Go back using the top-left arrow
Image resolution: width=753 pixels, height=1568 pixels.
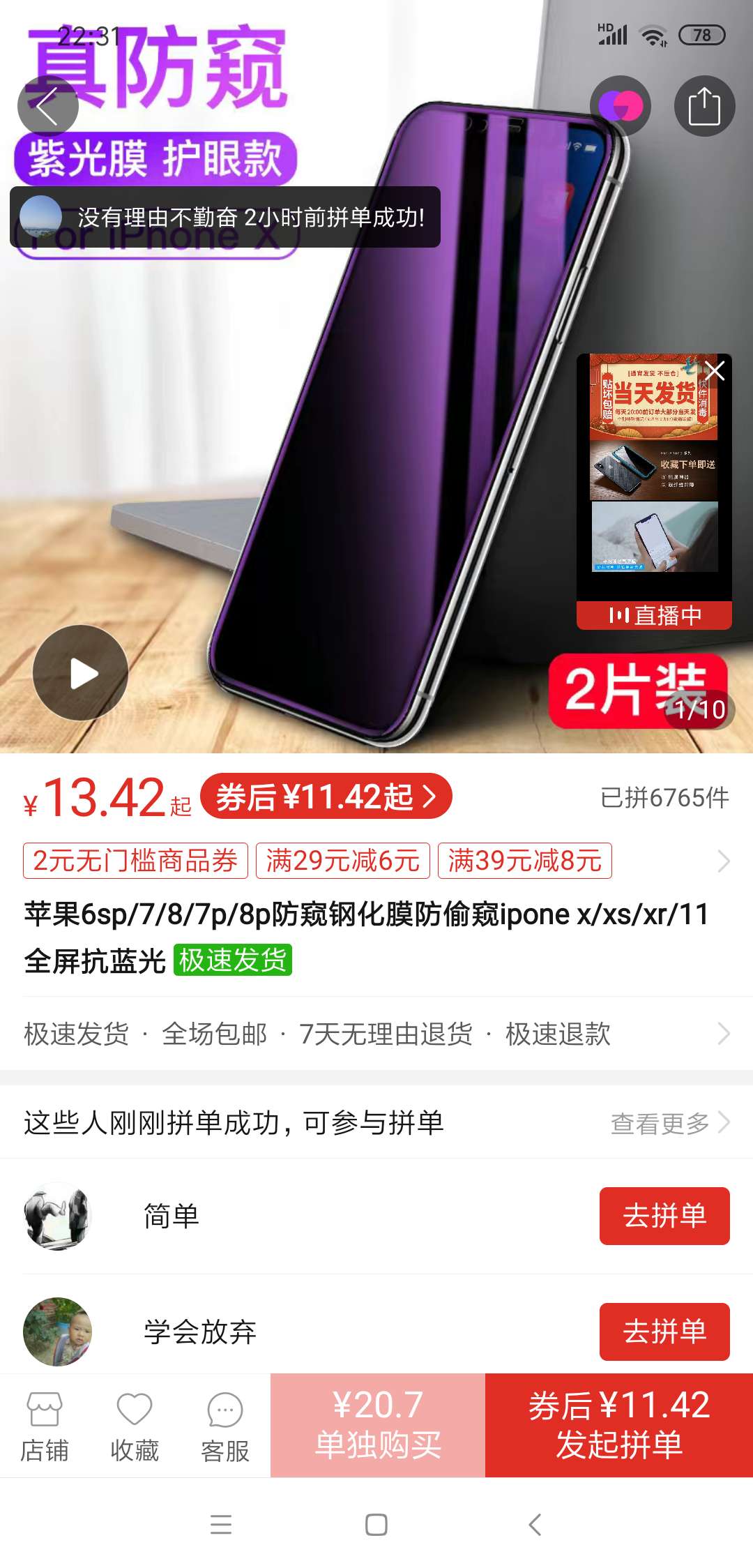[x=47, y=106]
